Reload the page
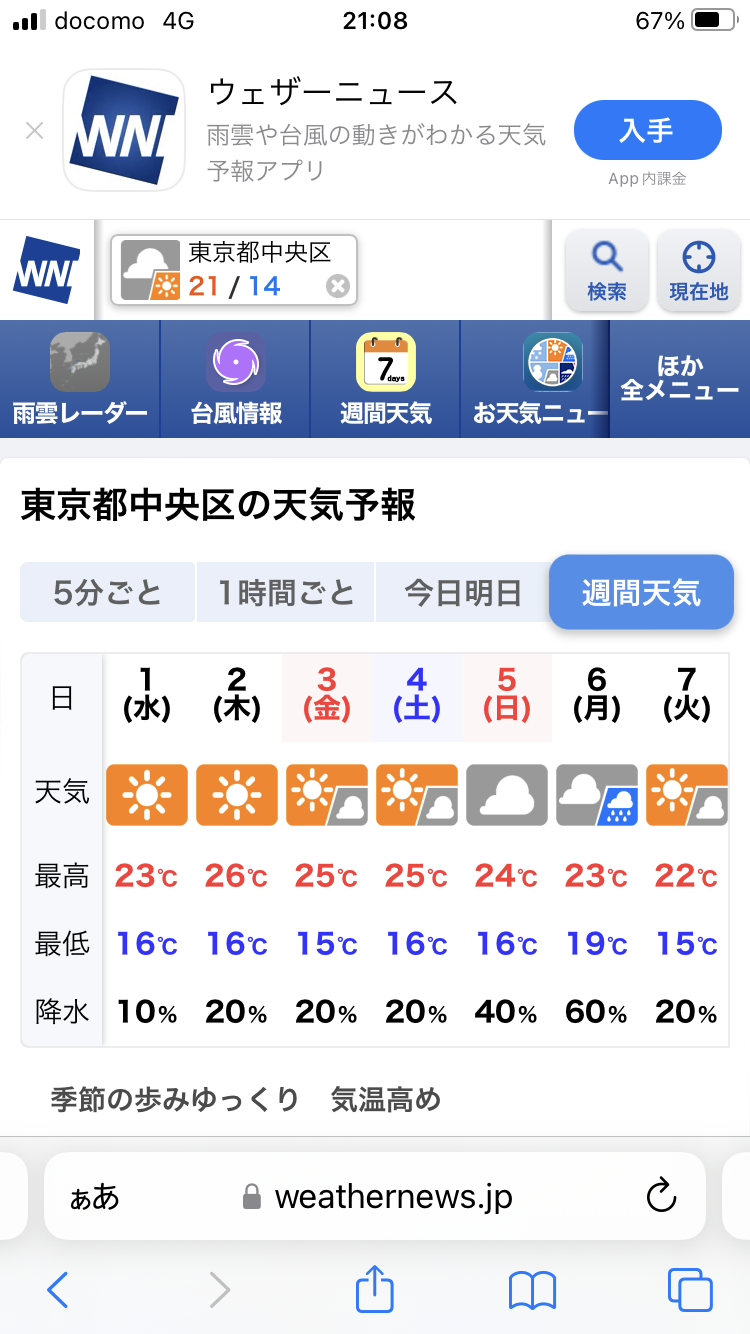The width and height of the screenshot is (750, 1334). 661,1196
